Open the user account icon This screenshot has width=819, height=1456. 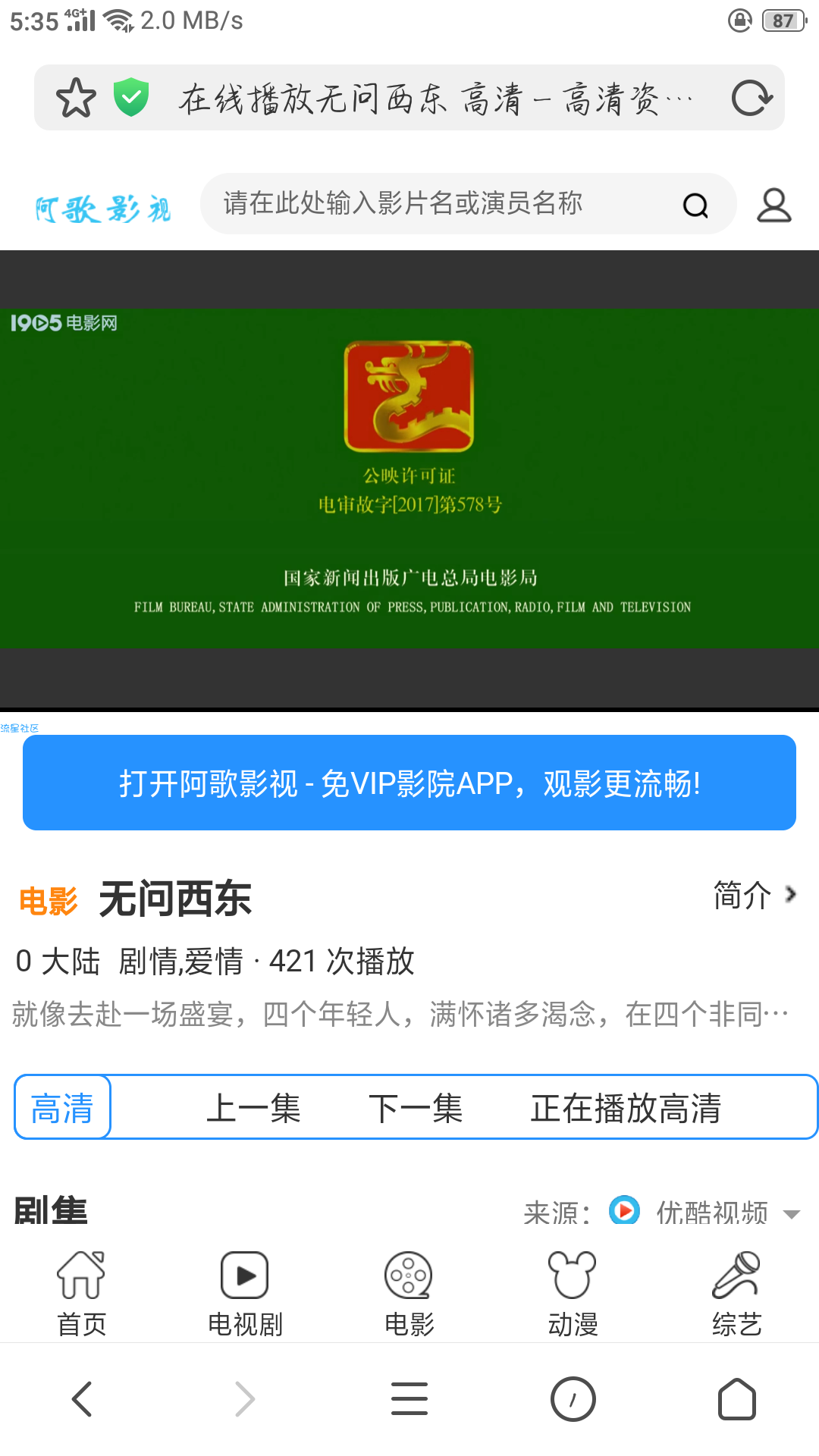pos(773,205)
